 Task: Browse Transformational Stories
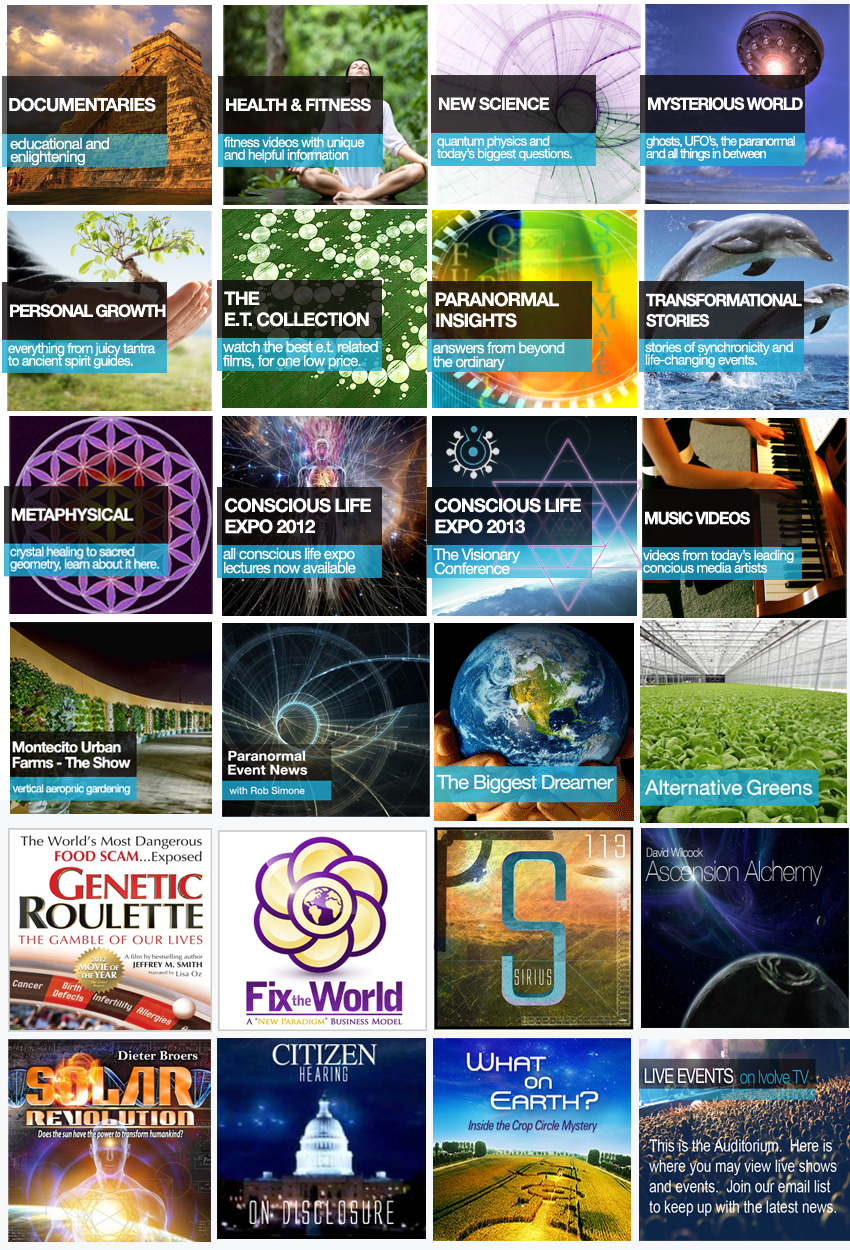click(x=743, y=311)
